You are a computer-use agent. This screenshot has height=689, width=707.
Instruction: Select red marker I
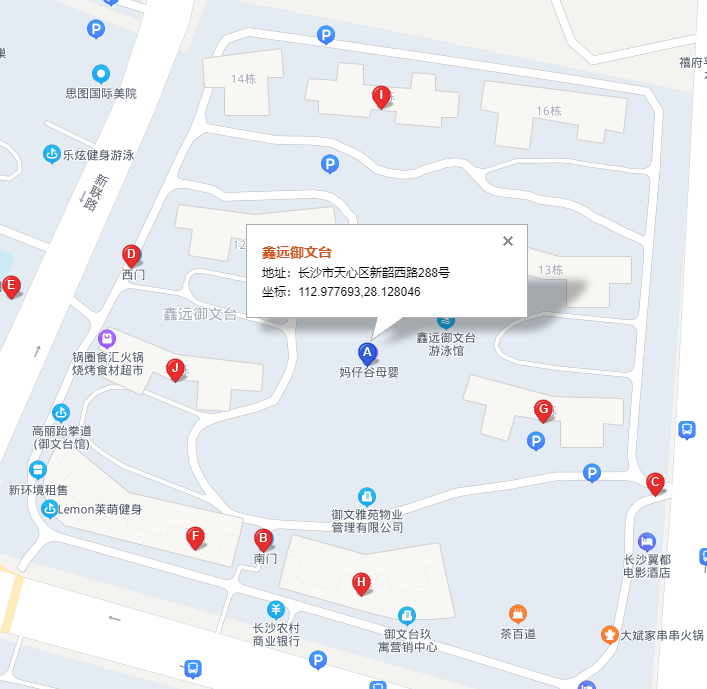380,96
